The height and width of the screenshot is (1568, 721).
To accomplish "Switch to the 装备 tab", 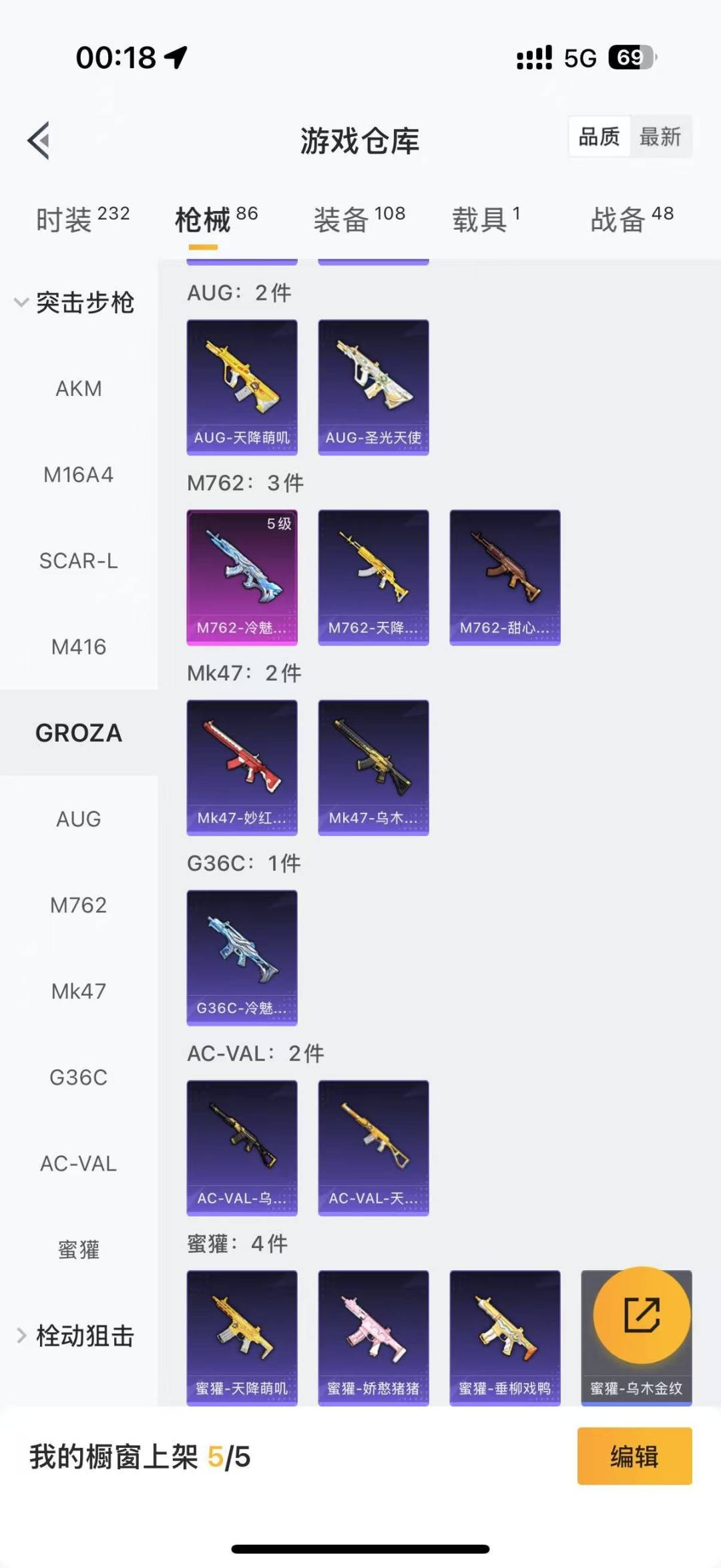I will tap(359, 219).
